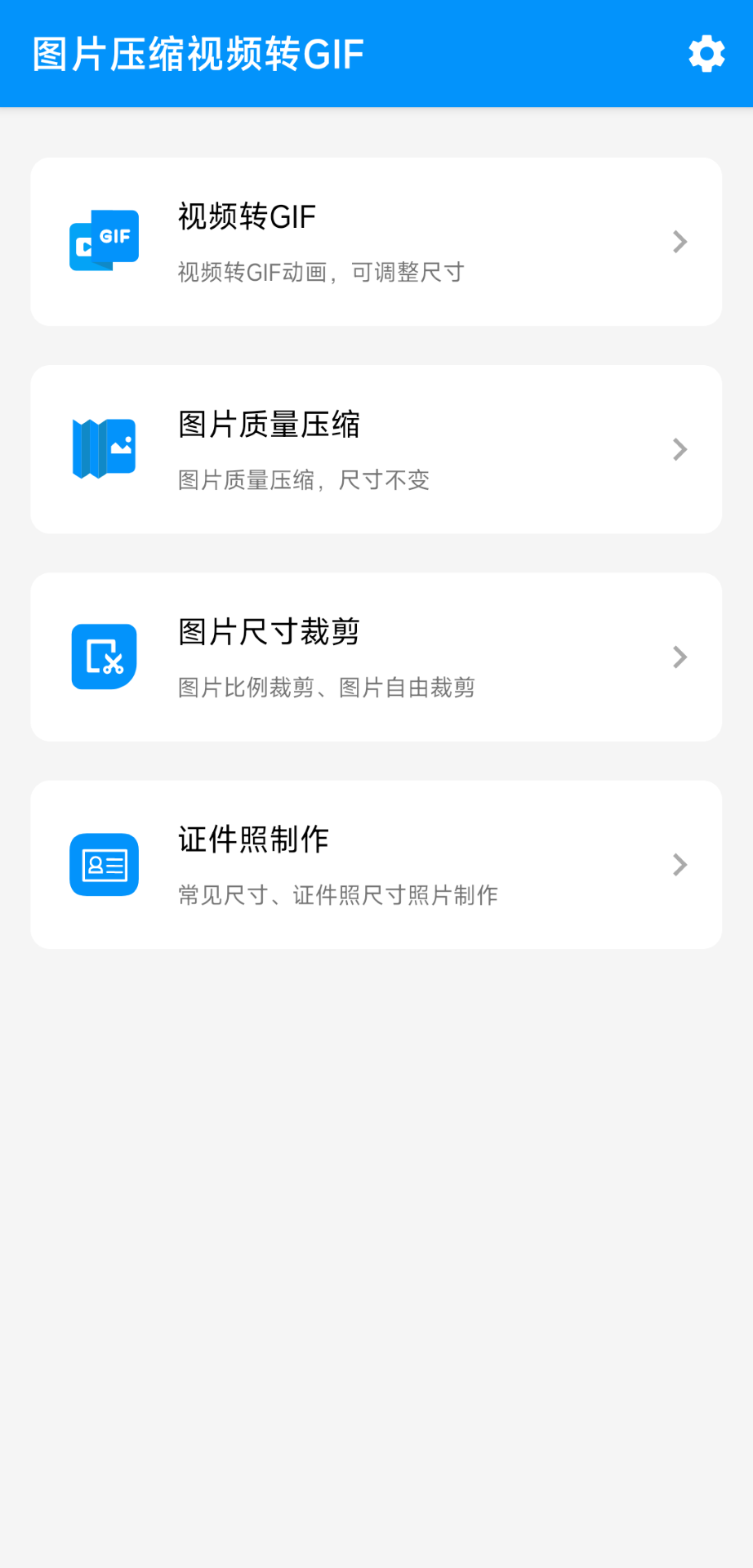The image size is (753, 1568).
Task: Click the 视频转GIF动画，可调整尺寸 description
Action: tap(319, 271)
